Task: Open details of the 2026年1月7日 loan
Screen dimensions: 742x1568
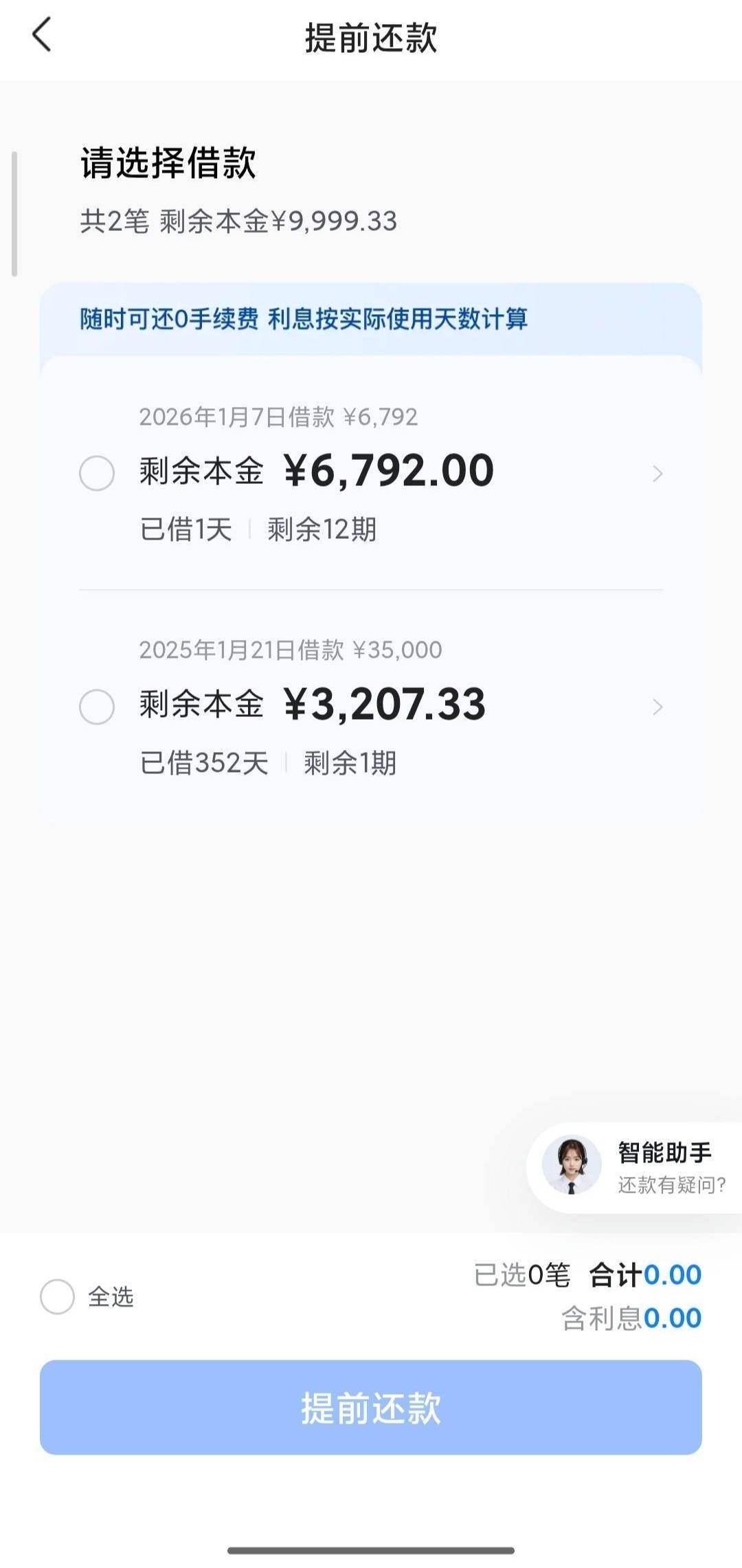Action: coord(657,474)
